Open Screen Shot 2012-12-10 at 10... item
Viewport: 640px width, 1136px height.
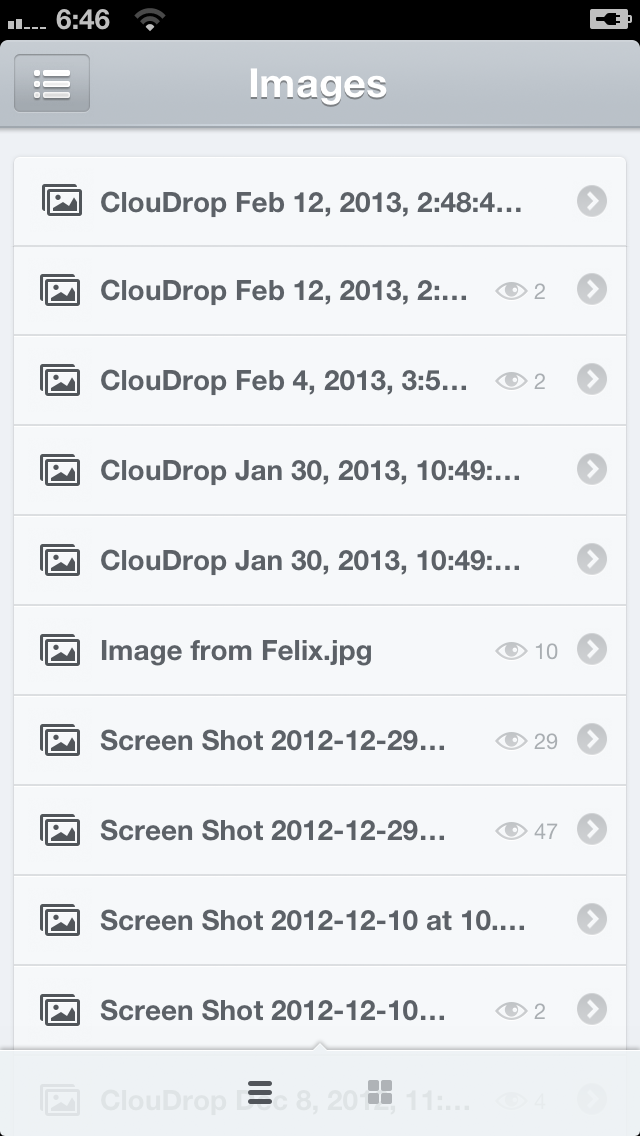(x=312, y=920)
